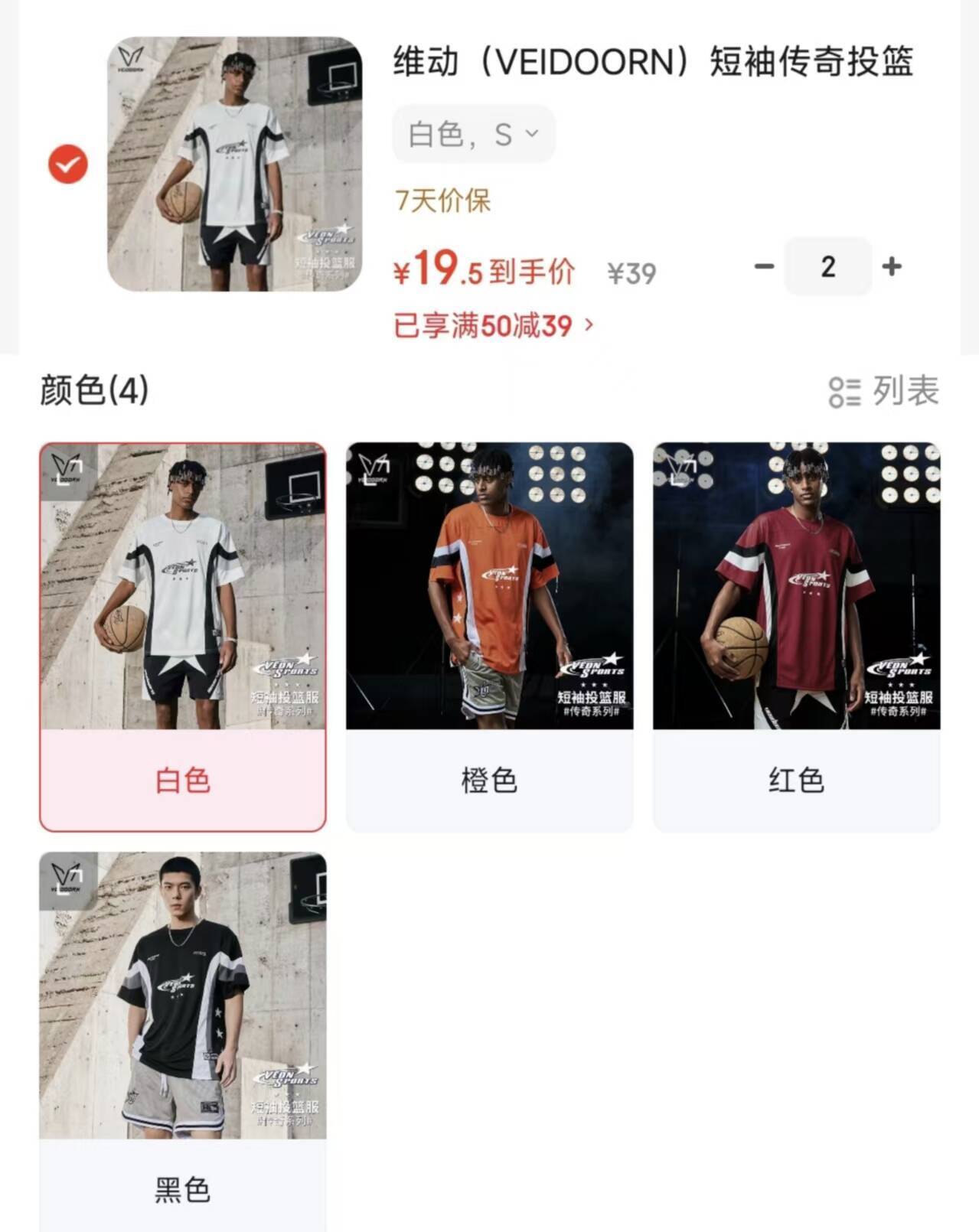
Task: Click the list view icon beside 列表
Action: pos(842,391)
